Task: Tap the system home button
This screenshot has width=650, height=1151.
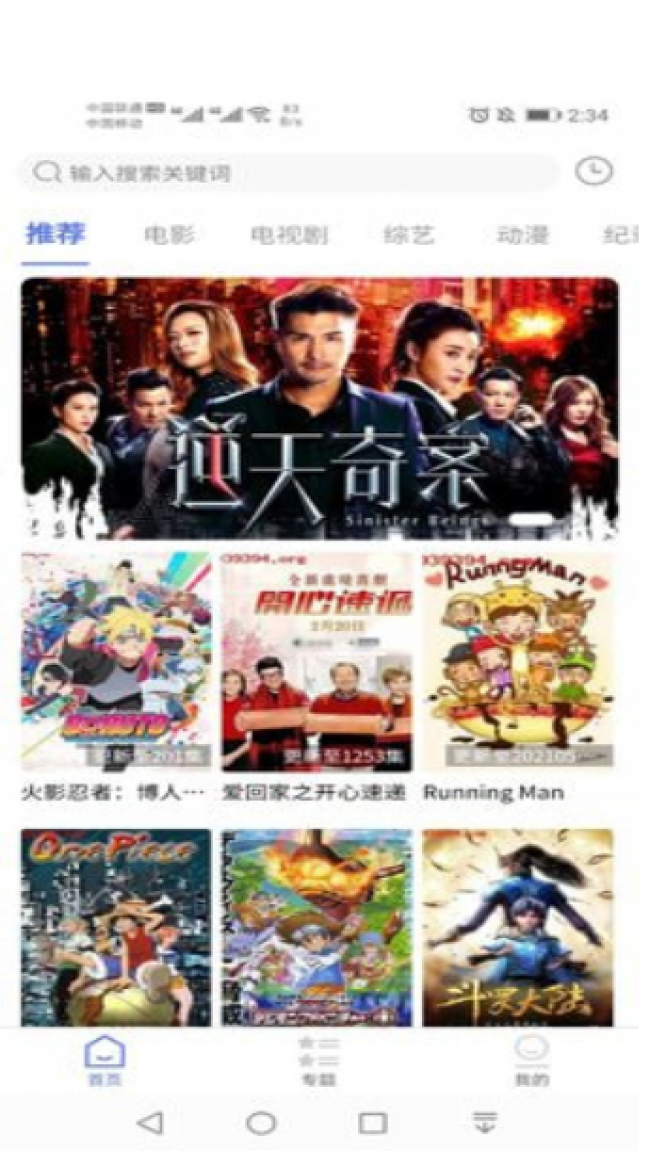Action: [261, 1123]
